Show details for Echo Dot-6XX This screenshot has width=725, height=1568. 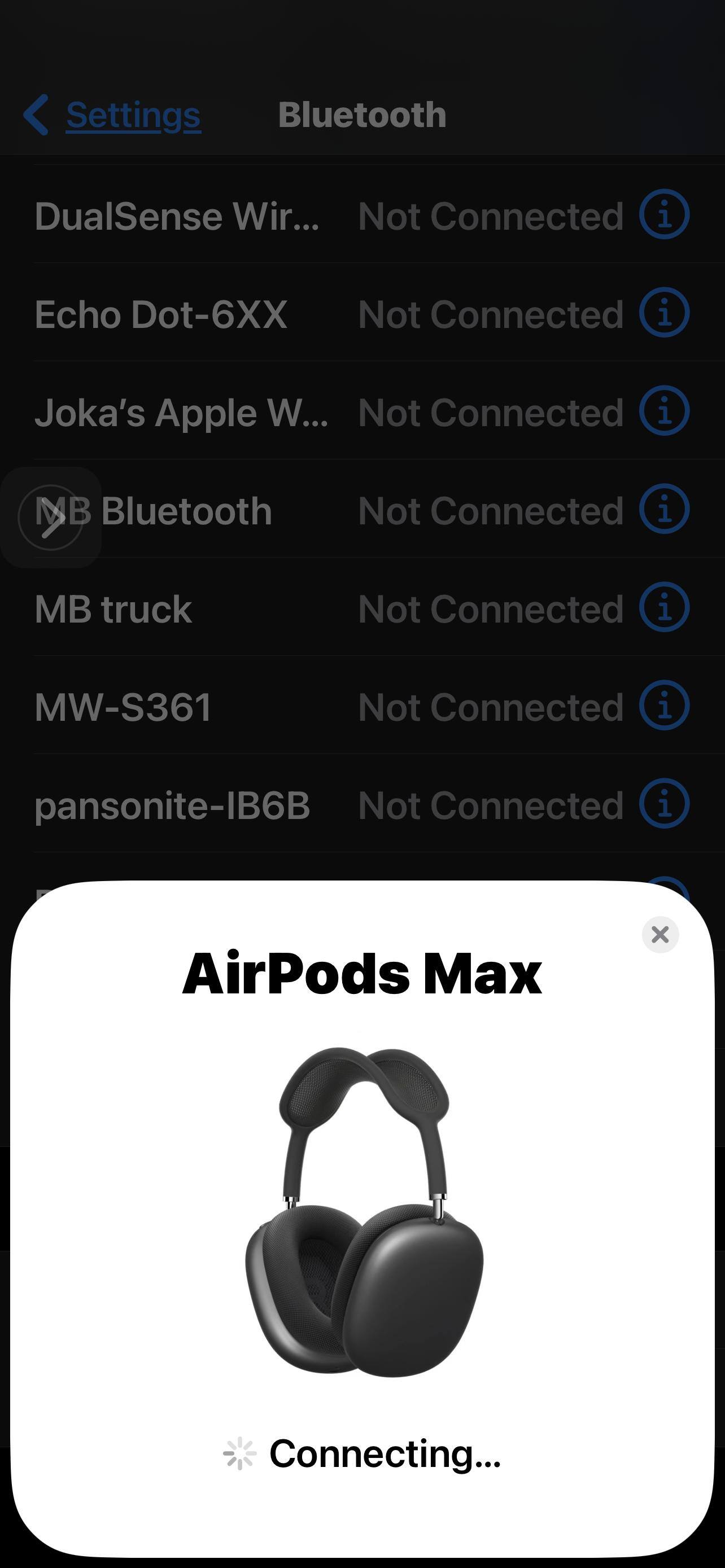(x=663, y=313)
